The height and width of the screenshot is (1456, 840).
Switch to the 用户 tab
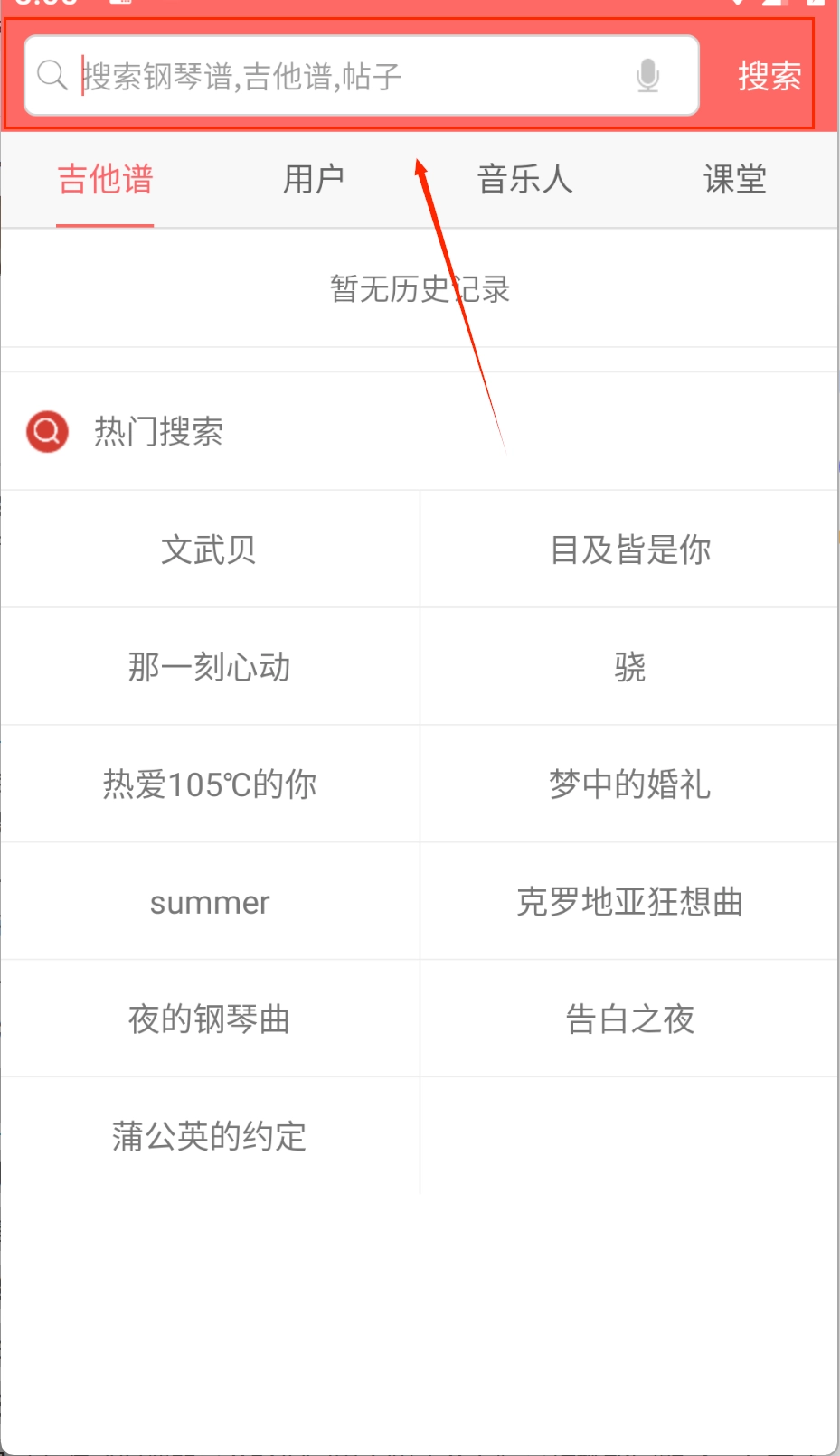pos(314,179)
